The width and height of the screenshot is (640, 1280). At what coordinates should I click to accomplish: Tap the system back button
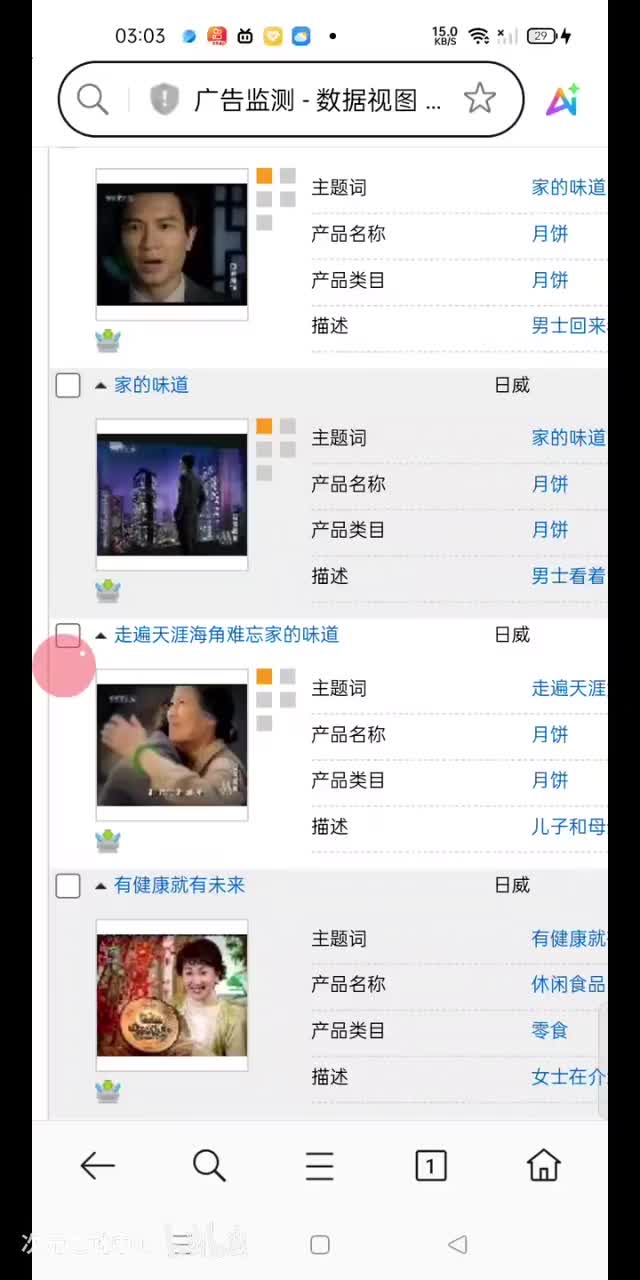(x=458, y=1245)
